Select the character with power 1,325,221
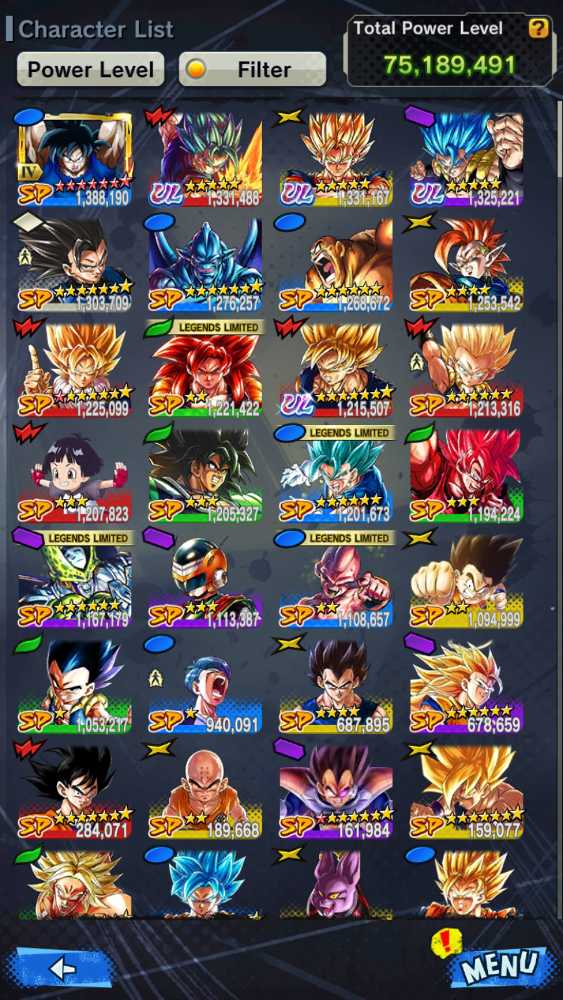Image resolution: width=563 pixels, height=1000 pixels. pos(465,159)
